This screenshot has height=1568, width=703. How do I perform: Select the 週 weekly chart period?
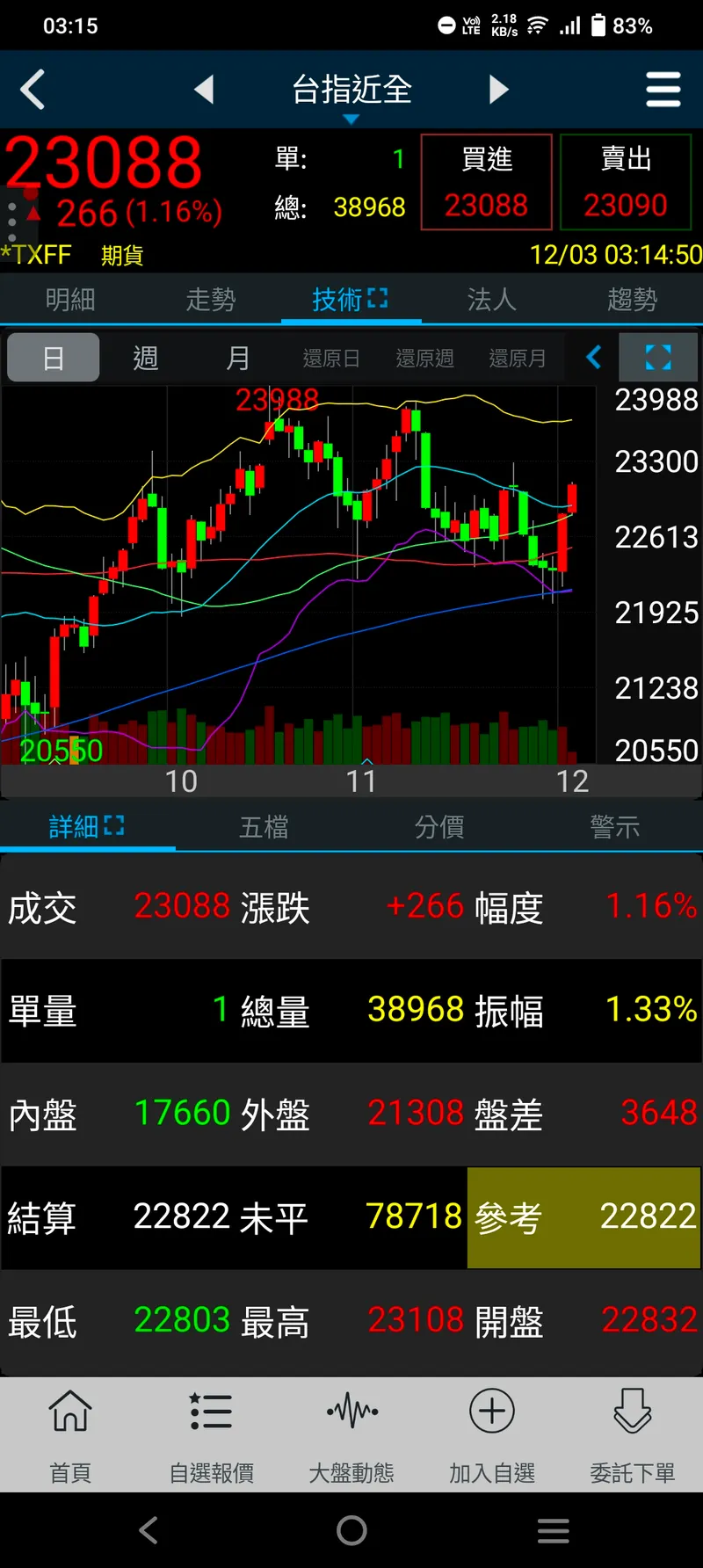click(146, 359)
